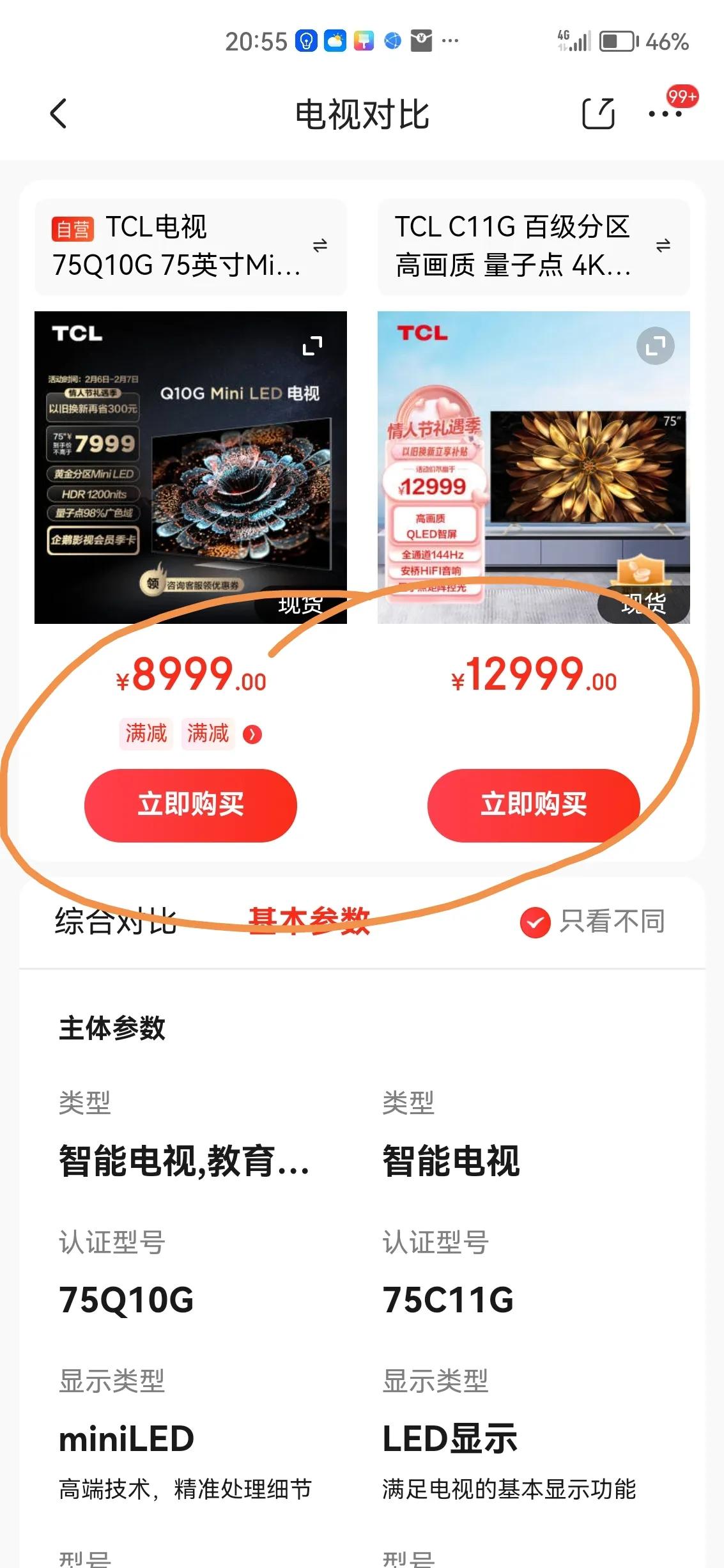Enlarge the TCL C11G product image

point(654,345)
